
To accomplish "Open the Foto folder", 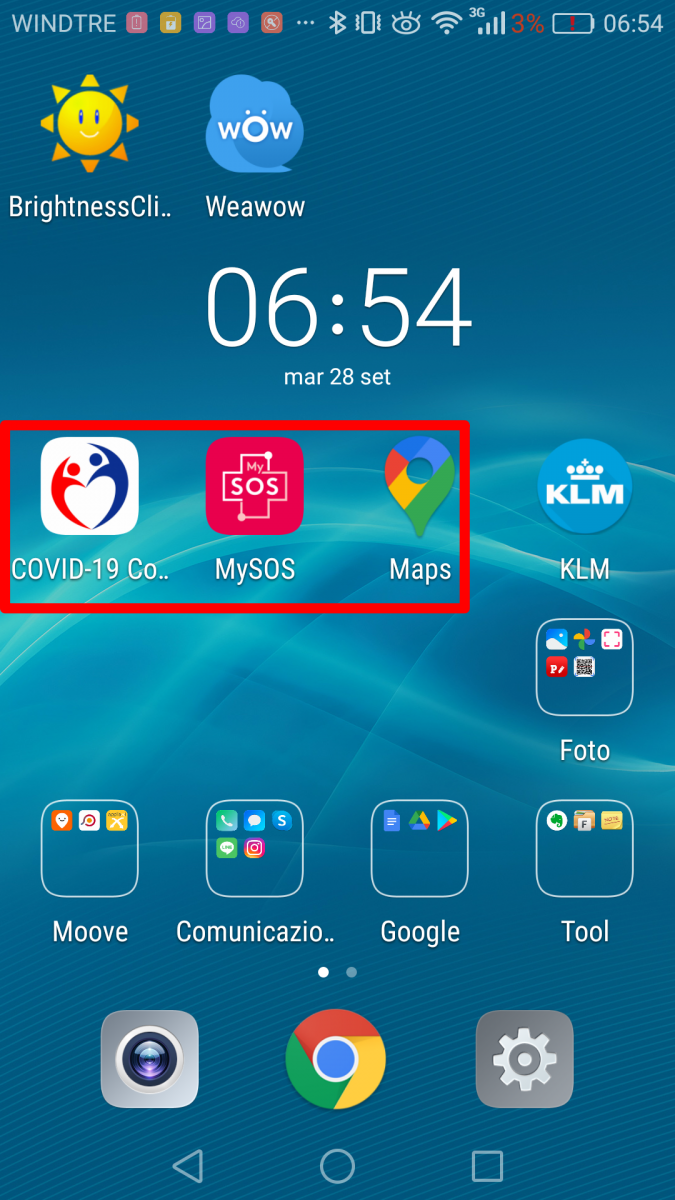I will pos(585,667).
